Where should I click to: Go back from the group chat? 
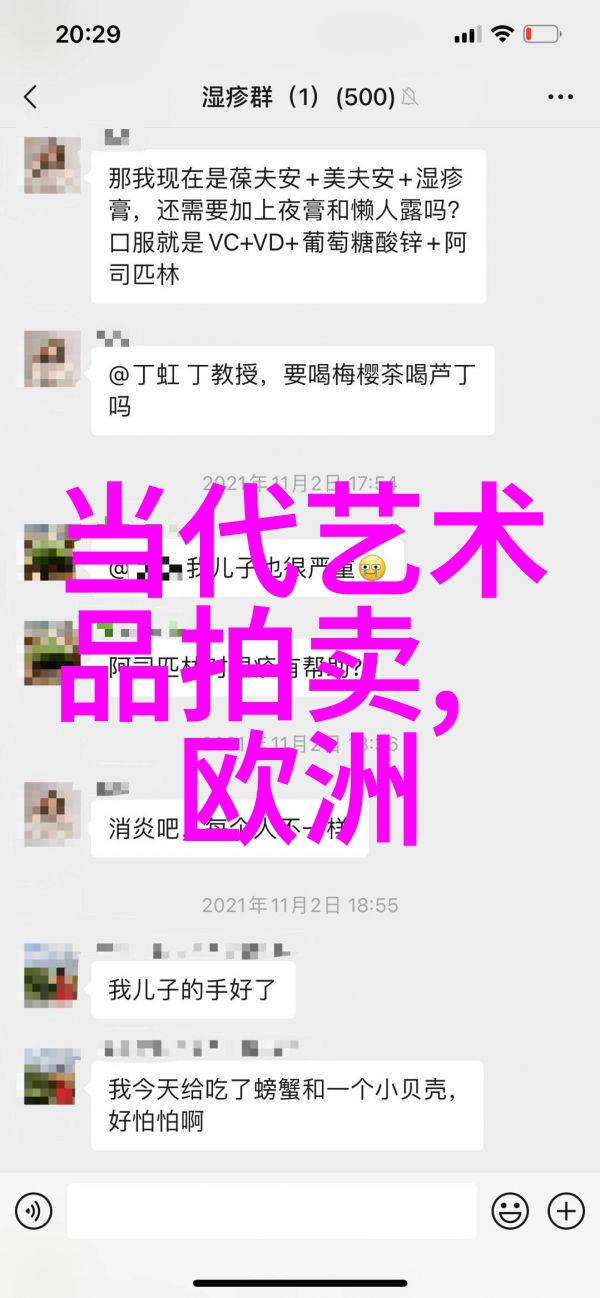pos(30,97)
